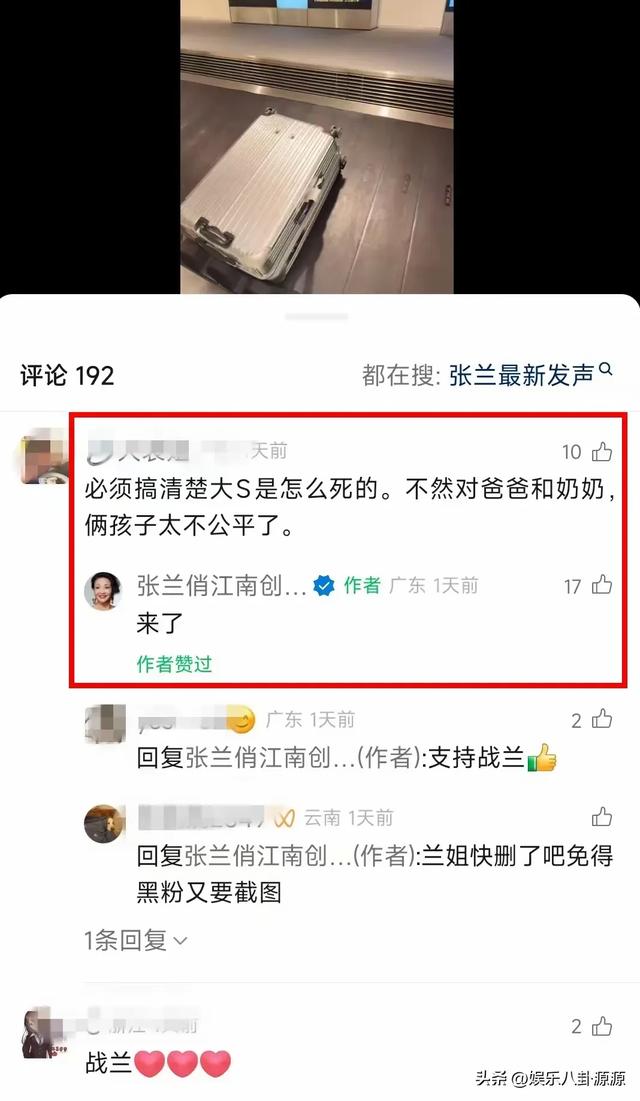Open the 张兰俏江南创… username beside the 作者 tag

pos(221,586)
